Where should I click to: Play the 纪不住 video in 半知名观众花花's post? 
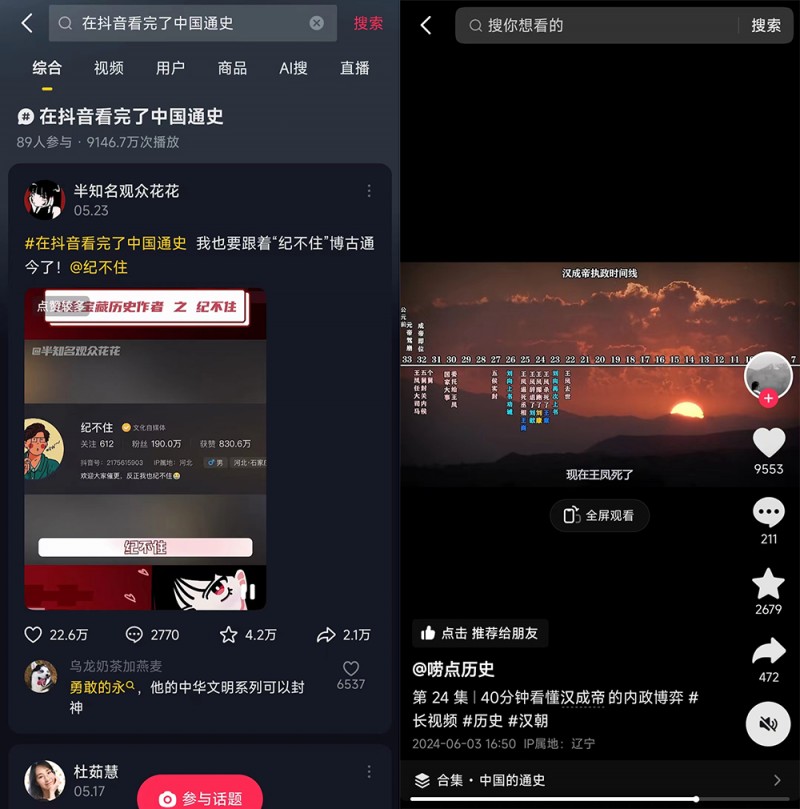pos(145,448)
